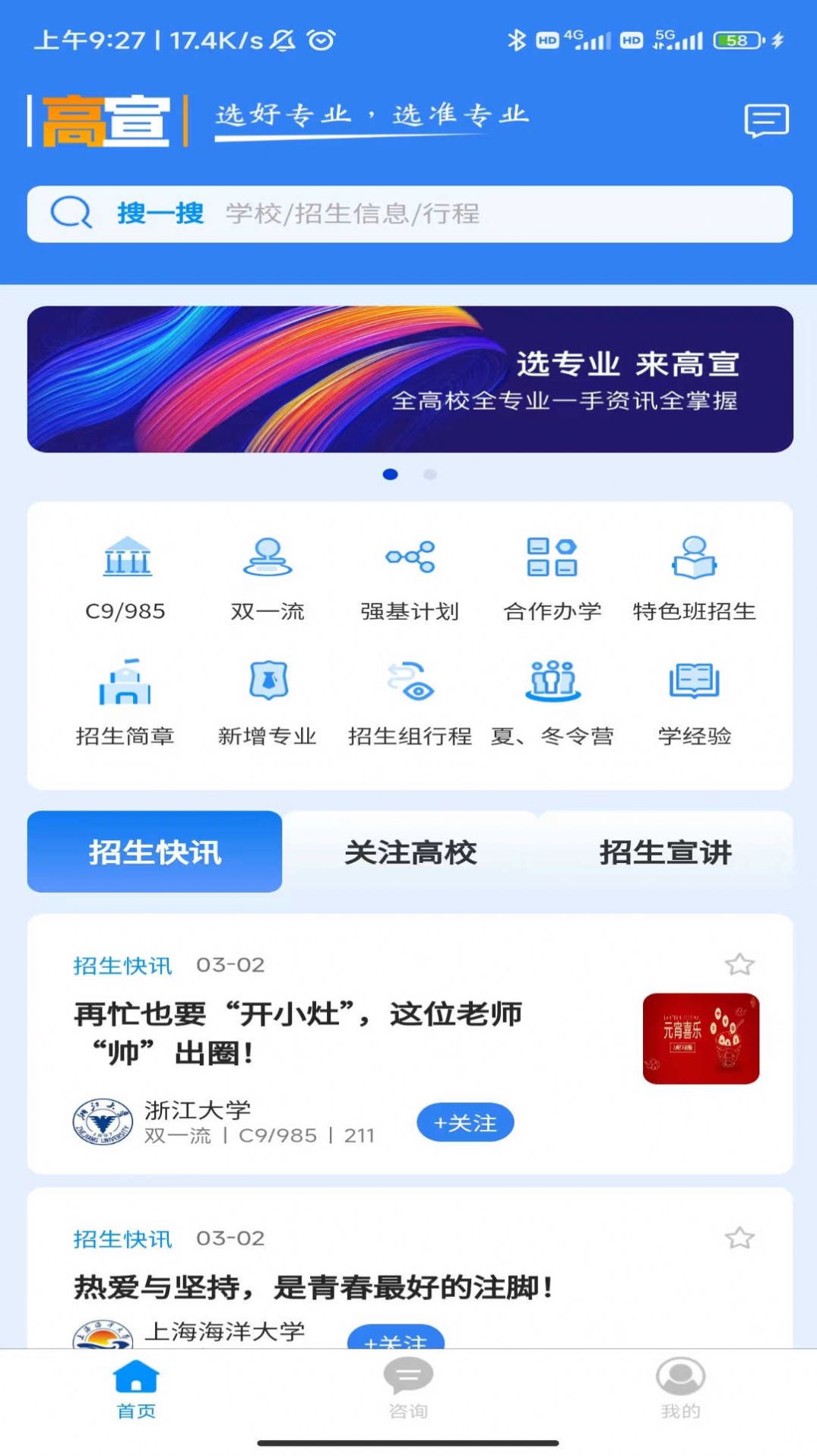This screenshot has width=817, height=1456.
Task: Open 学经验 section
Action: 694,702
